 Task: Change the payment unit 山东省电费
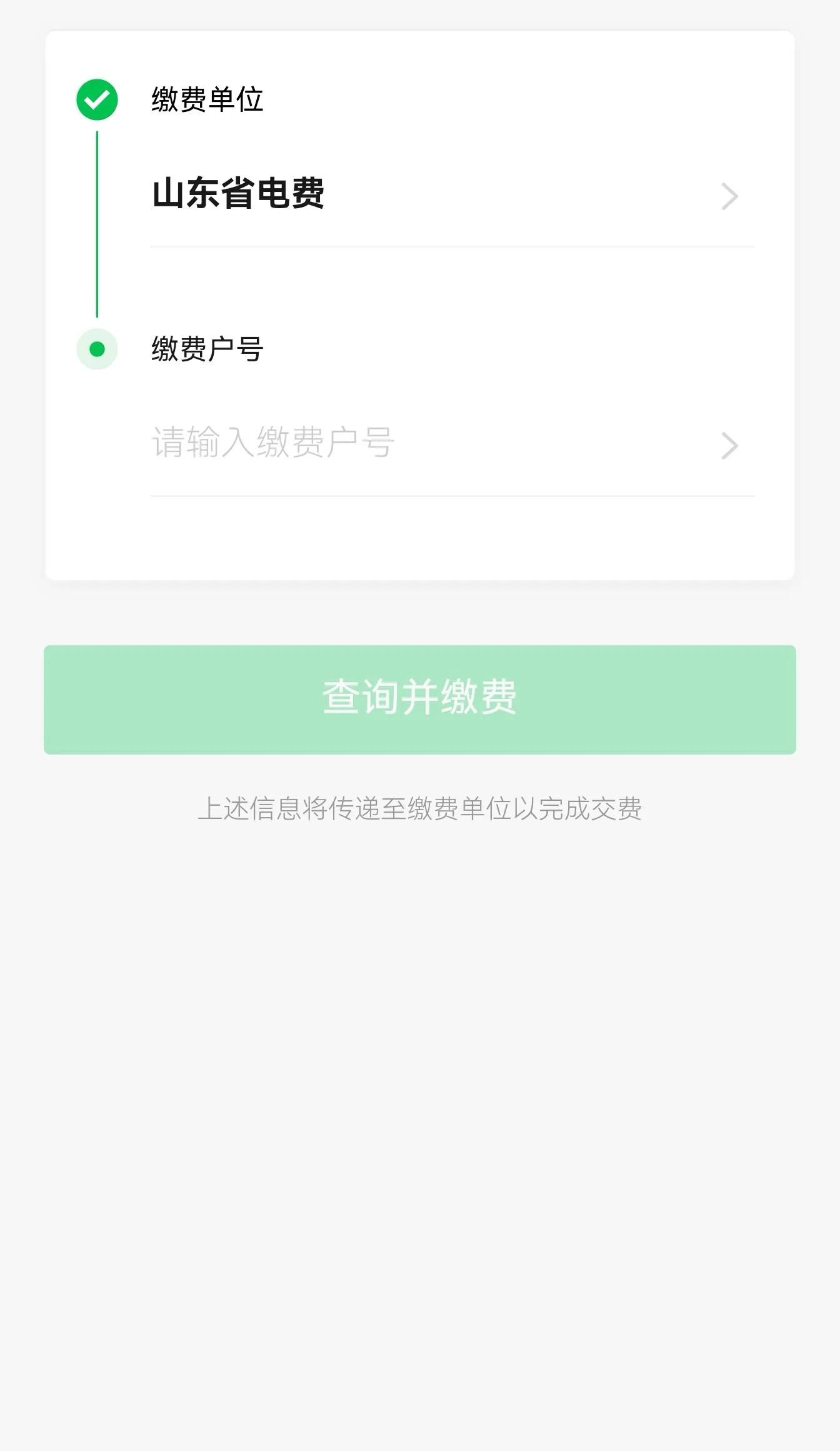click(445, 194)
